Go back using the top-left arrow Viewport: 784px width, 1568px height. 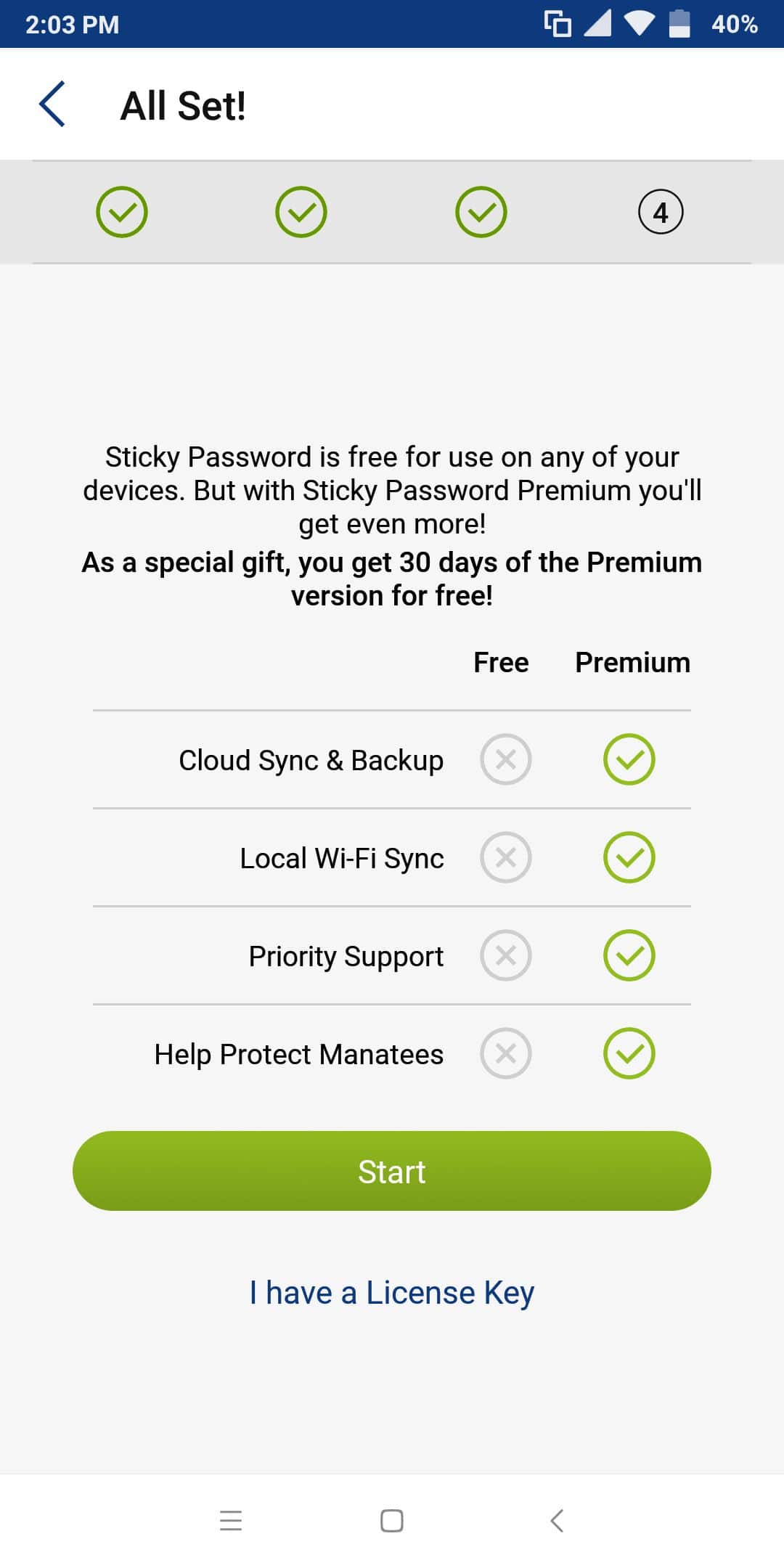click(x=52, y=104)
